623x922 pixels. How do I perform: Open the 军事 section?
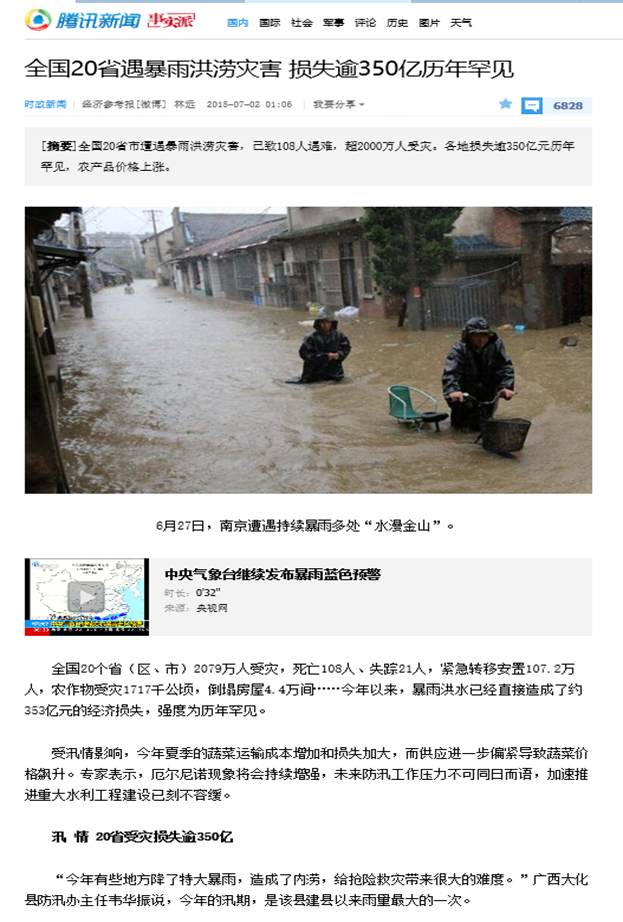click(333, 22)
